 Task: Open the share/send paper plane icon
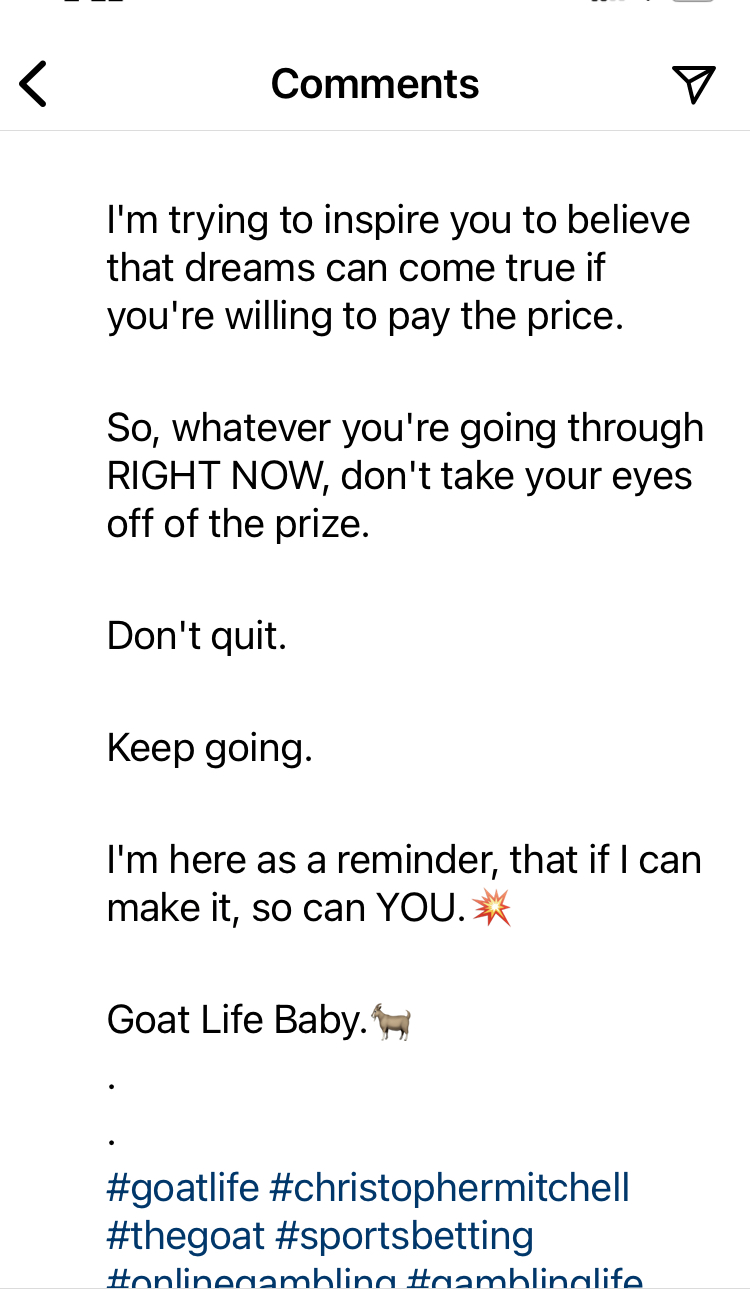coord(693,84)
